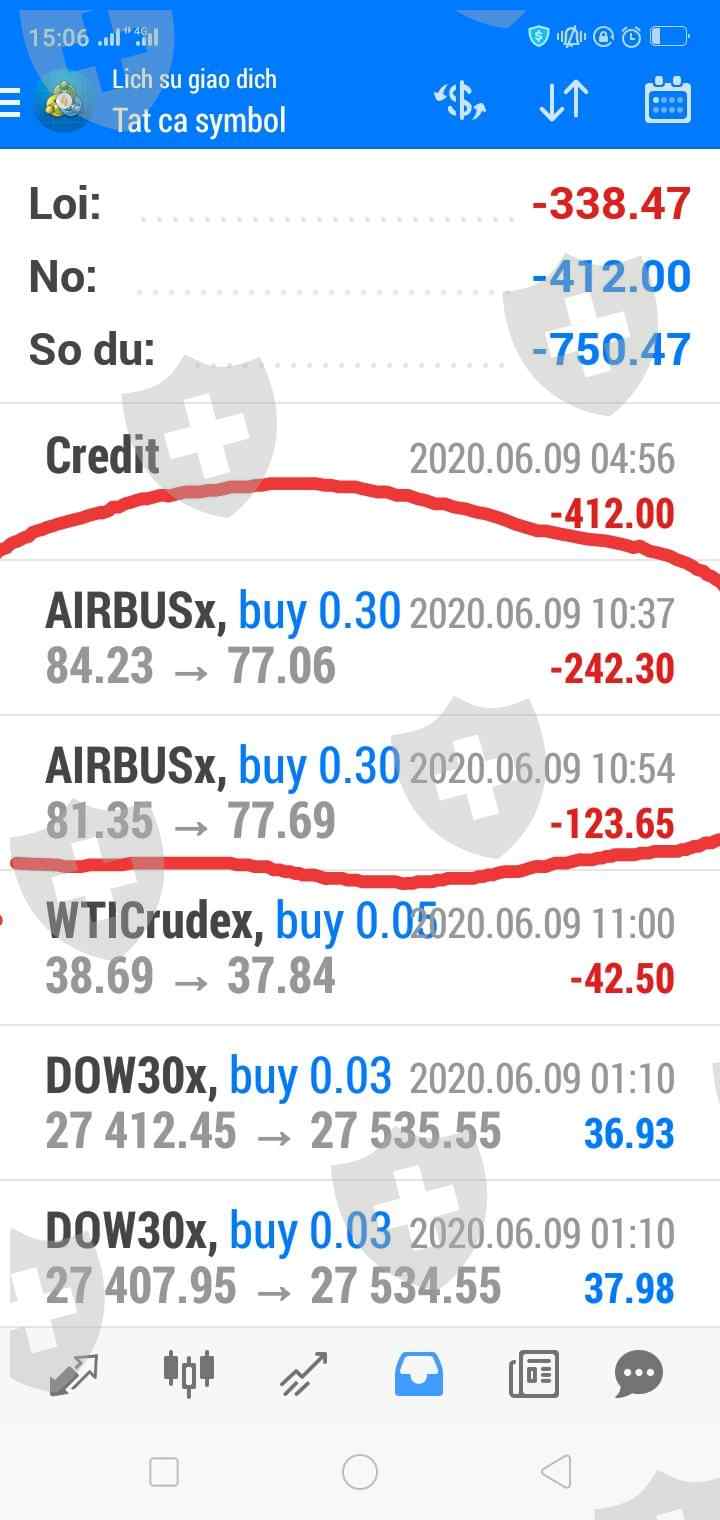The height and width of the screenshot is (1520, 720).
Task: Select the History tab
Action: coord(419,1374)
